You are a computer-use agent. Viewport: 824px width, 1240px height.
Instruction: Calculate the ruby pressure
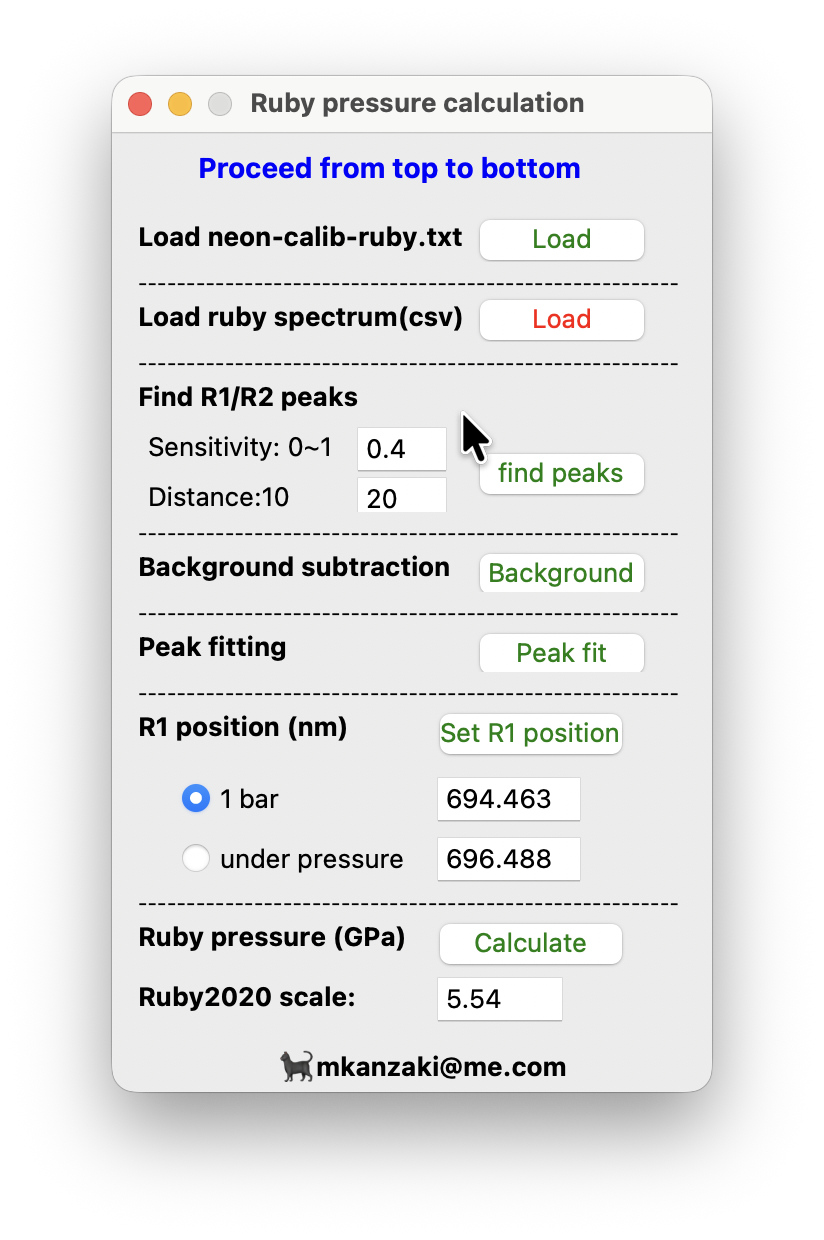tap(530, 943)
